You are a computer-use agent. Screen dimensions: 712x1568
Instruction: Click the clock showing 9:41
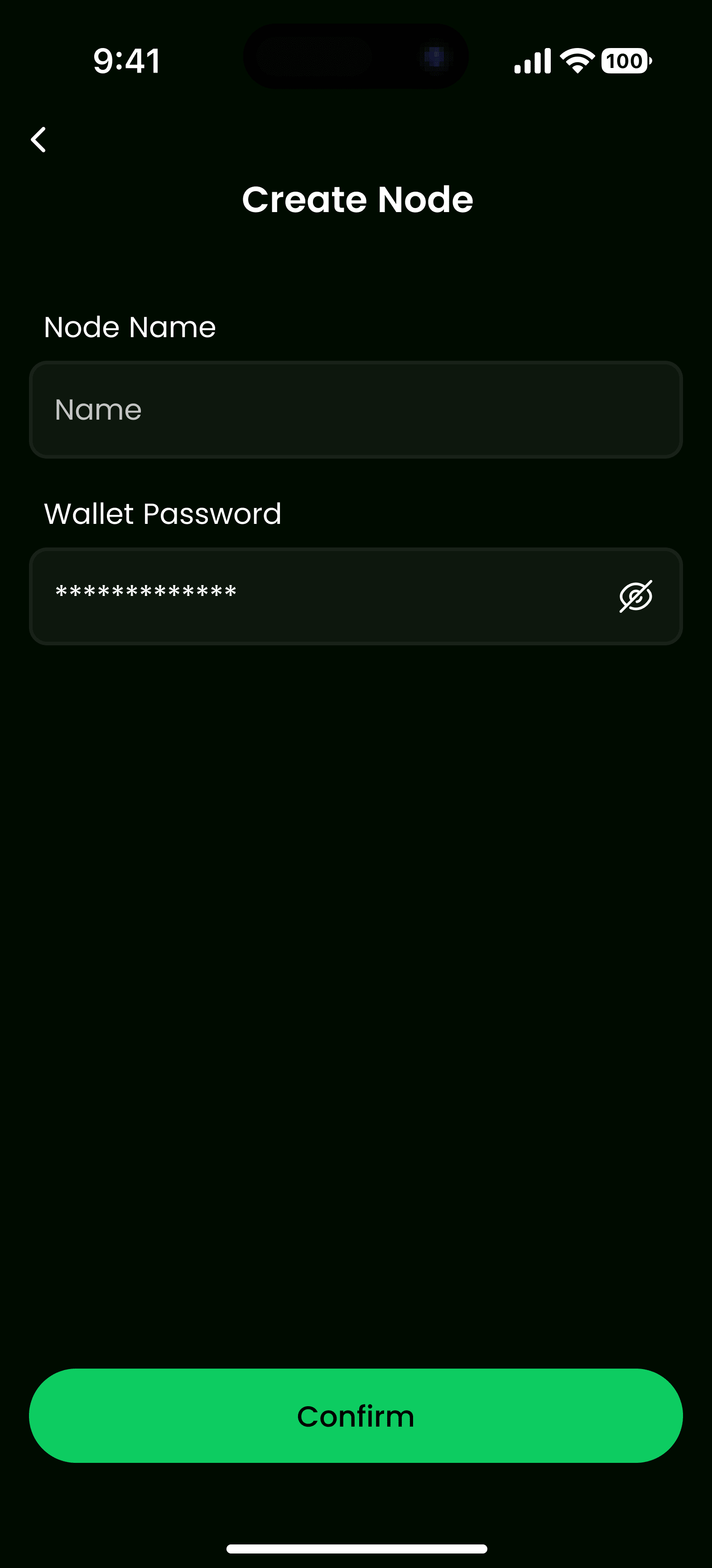125,60
